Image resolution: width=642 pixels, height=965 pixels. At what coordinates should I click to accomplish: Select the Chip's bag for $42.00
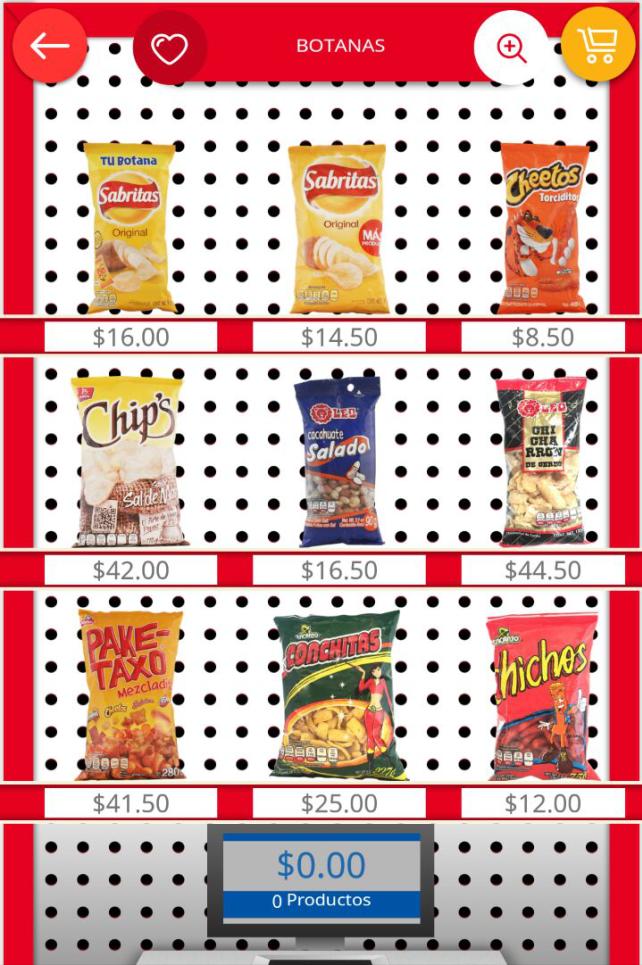(130, 461)
